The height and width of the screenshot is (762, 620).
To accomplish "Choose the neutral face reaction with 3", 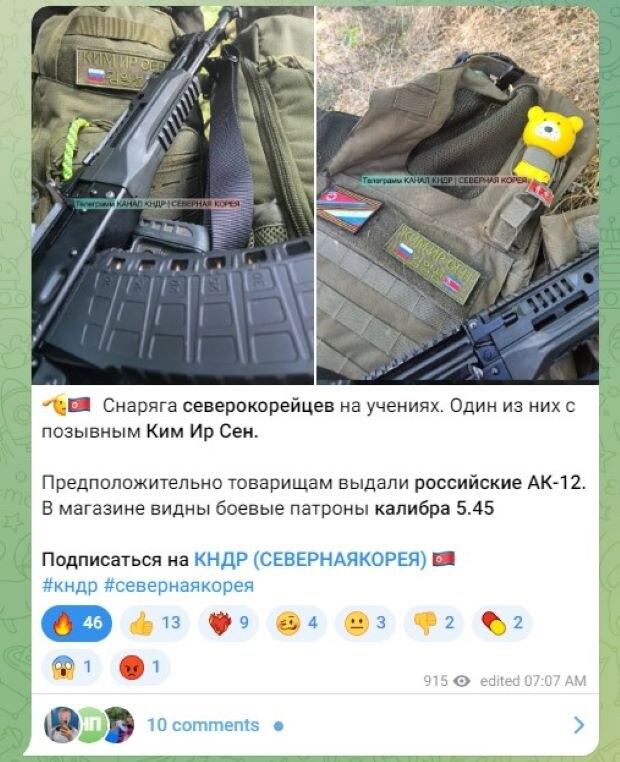I will tap(366, 624).
